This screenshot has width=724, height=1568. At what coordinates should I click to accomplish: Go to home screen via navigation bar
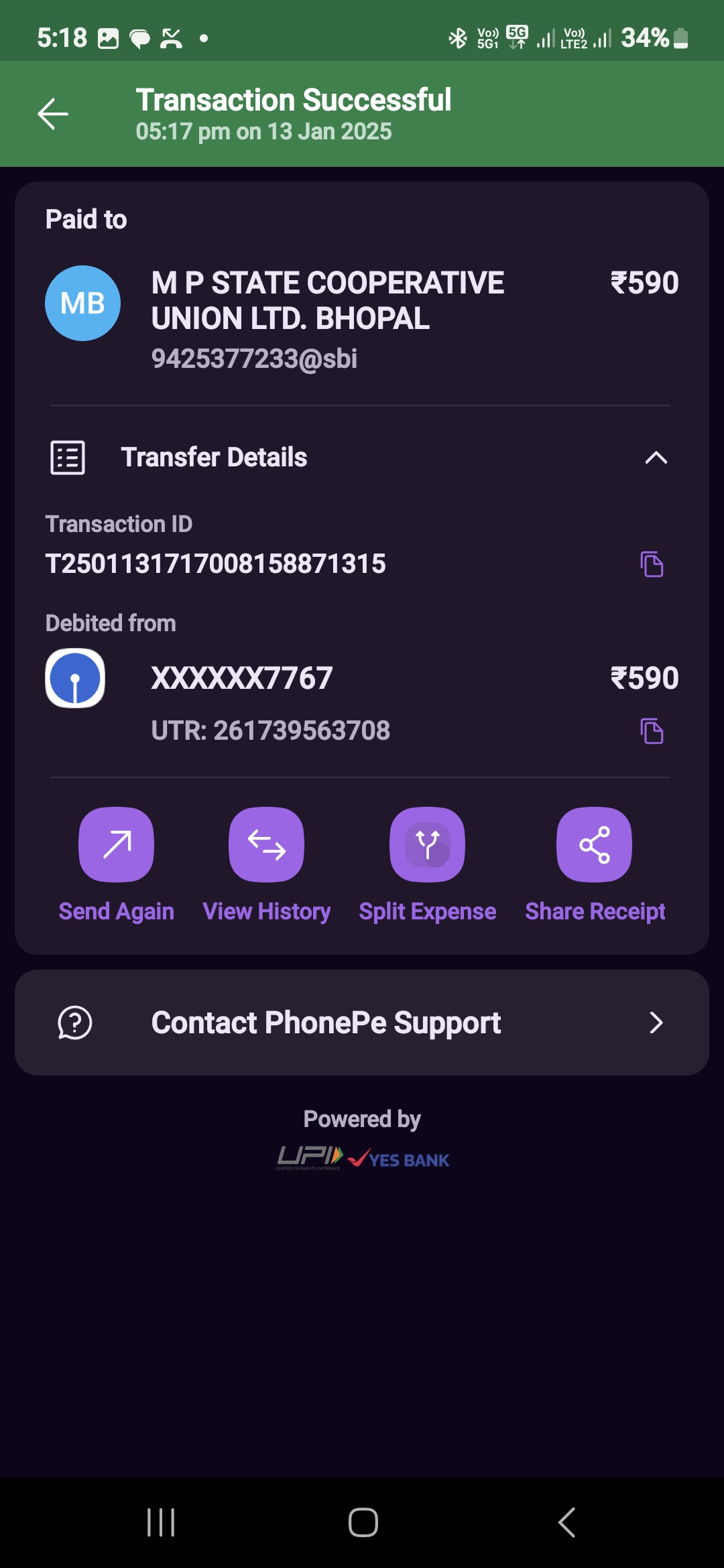[363, 1522]
